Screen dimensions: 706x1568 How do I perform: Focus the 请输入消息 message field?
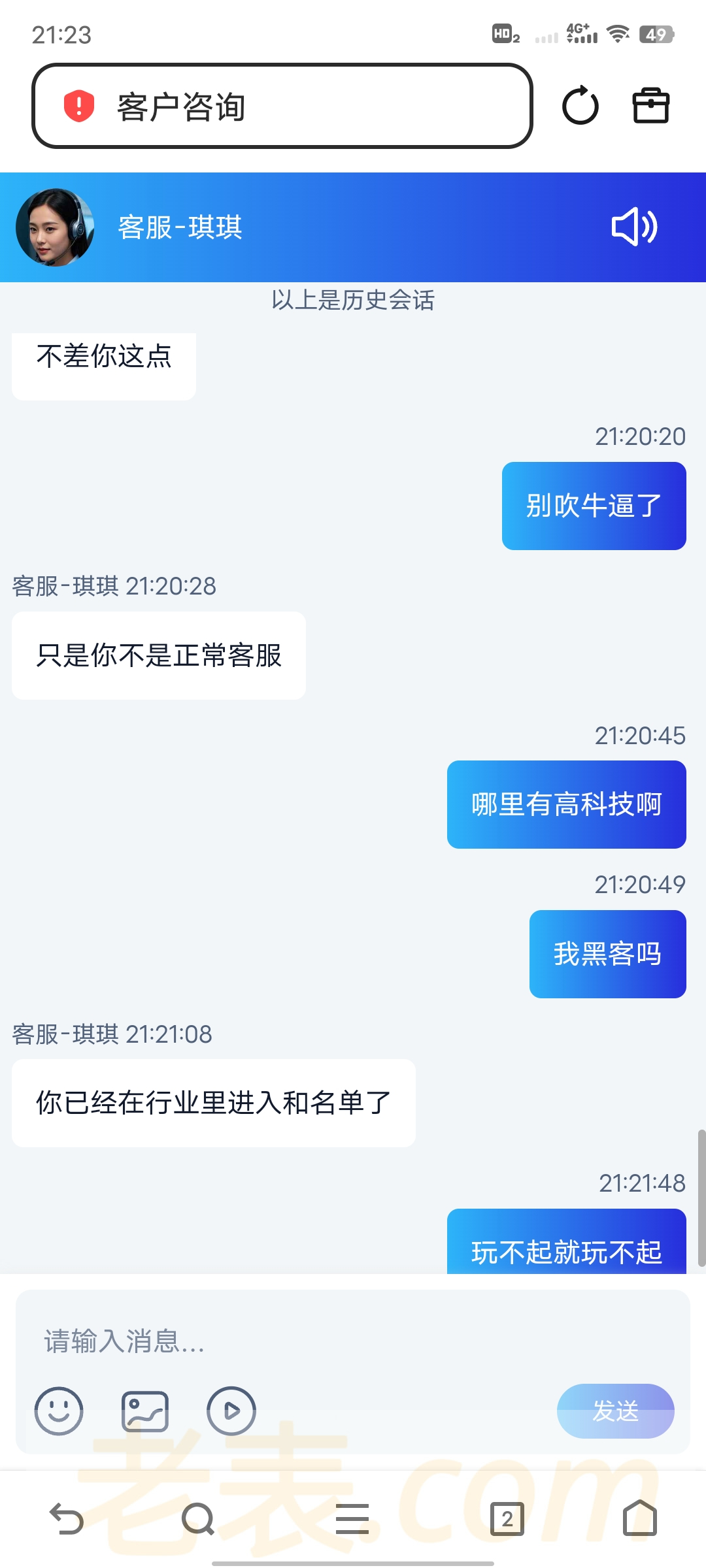pos(353,1341)
